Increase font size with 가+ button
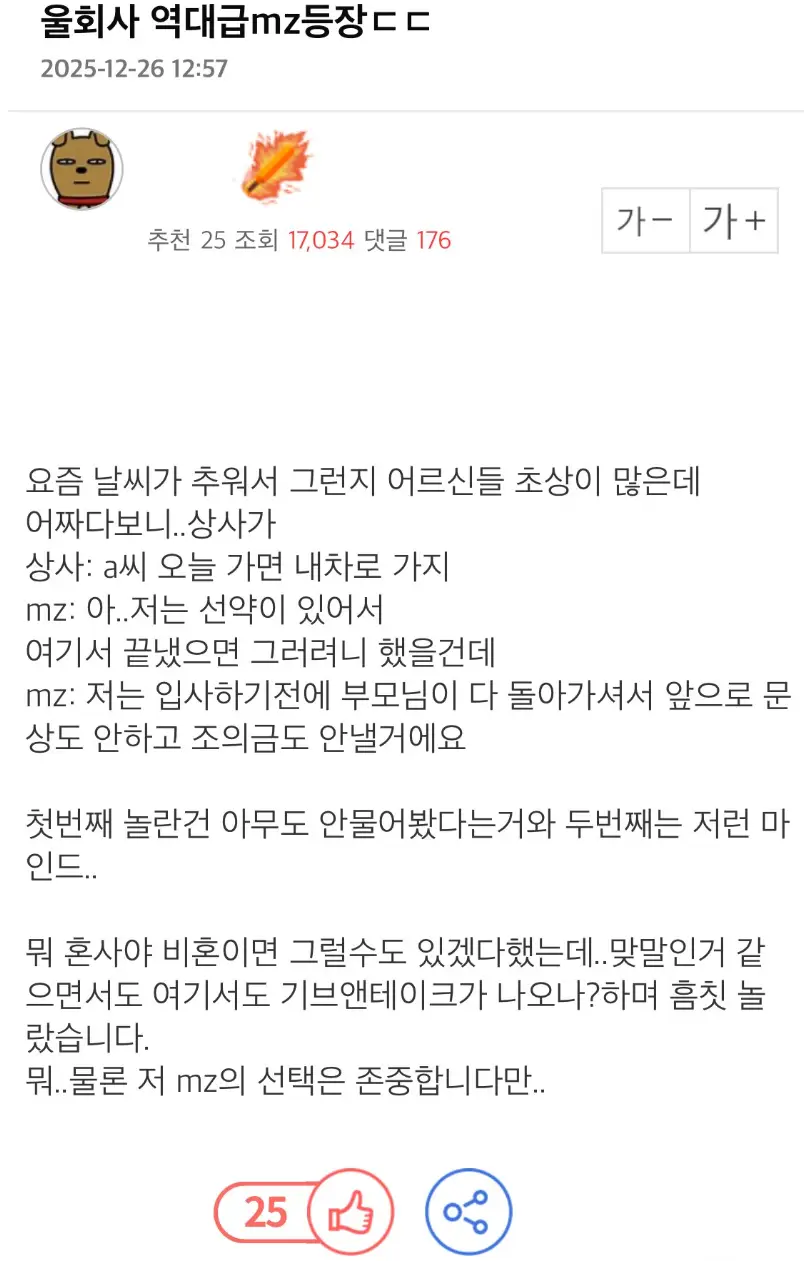Viewport: 804px width, 1261px height. [x=734, y=220]
